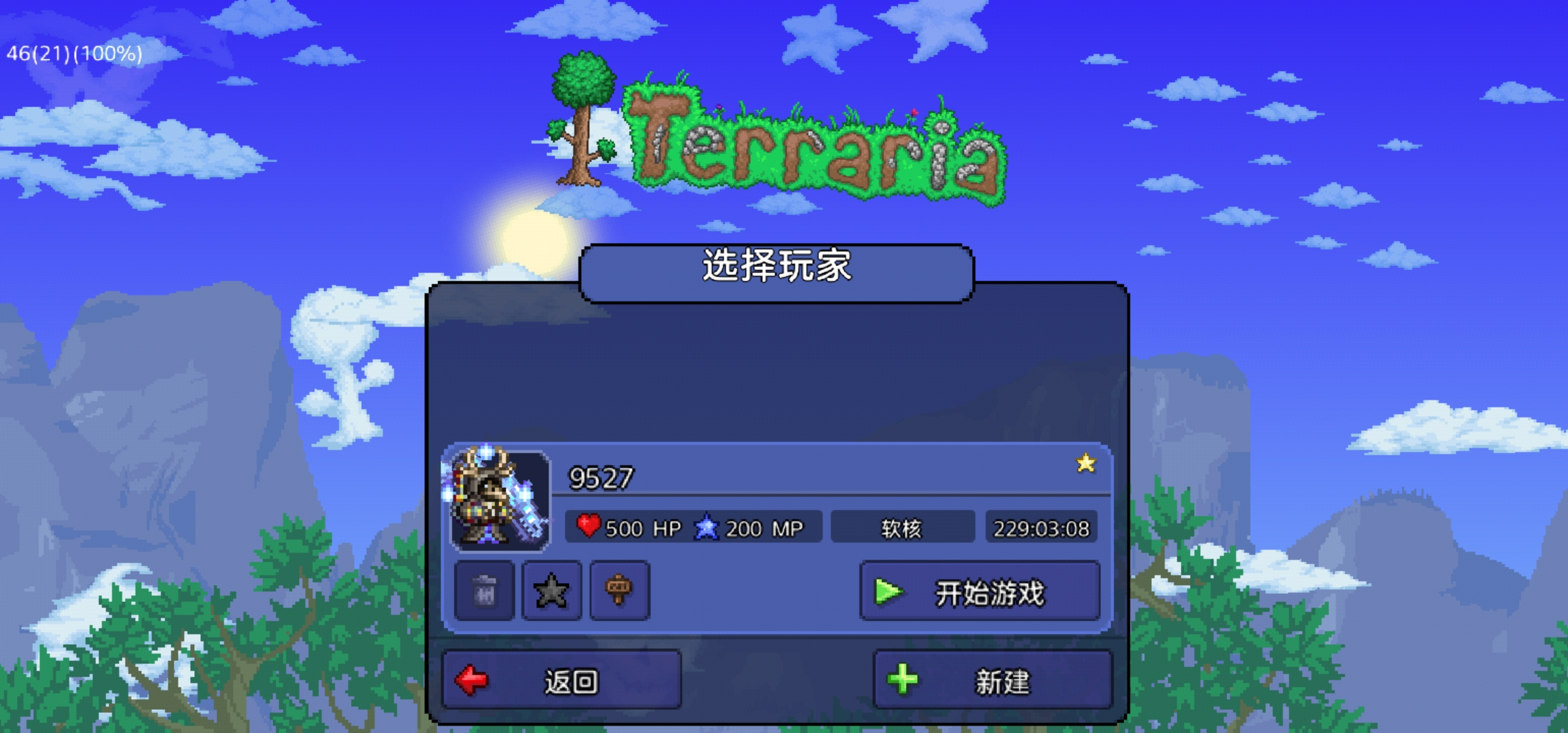Tap the brown icon beside the favorite star
The height and width of the screenshot is (733, 1568).
pos(619,590)
